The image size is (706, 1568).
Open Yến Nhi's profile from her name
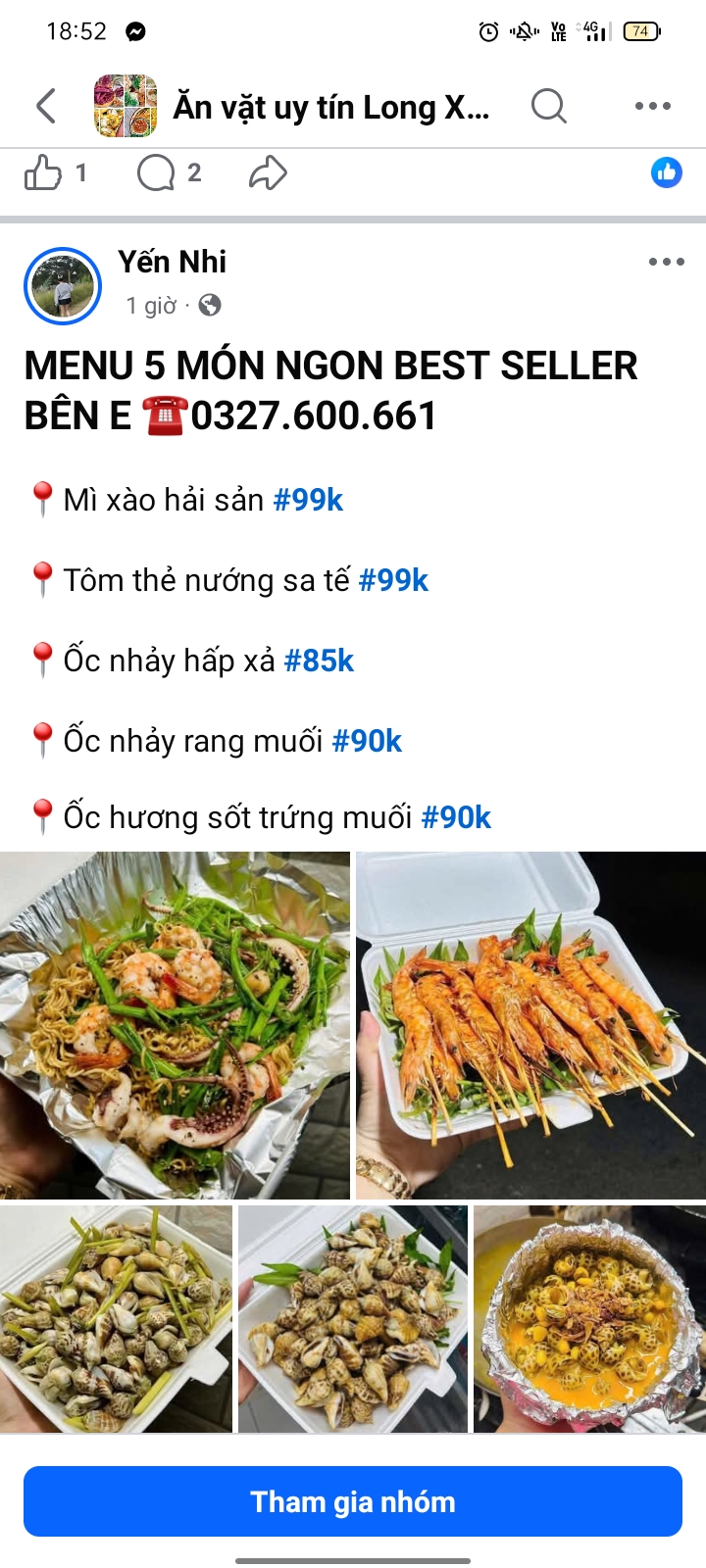pos(172,262)
